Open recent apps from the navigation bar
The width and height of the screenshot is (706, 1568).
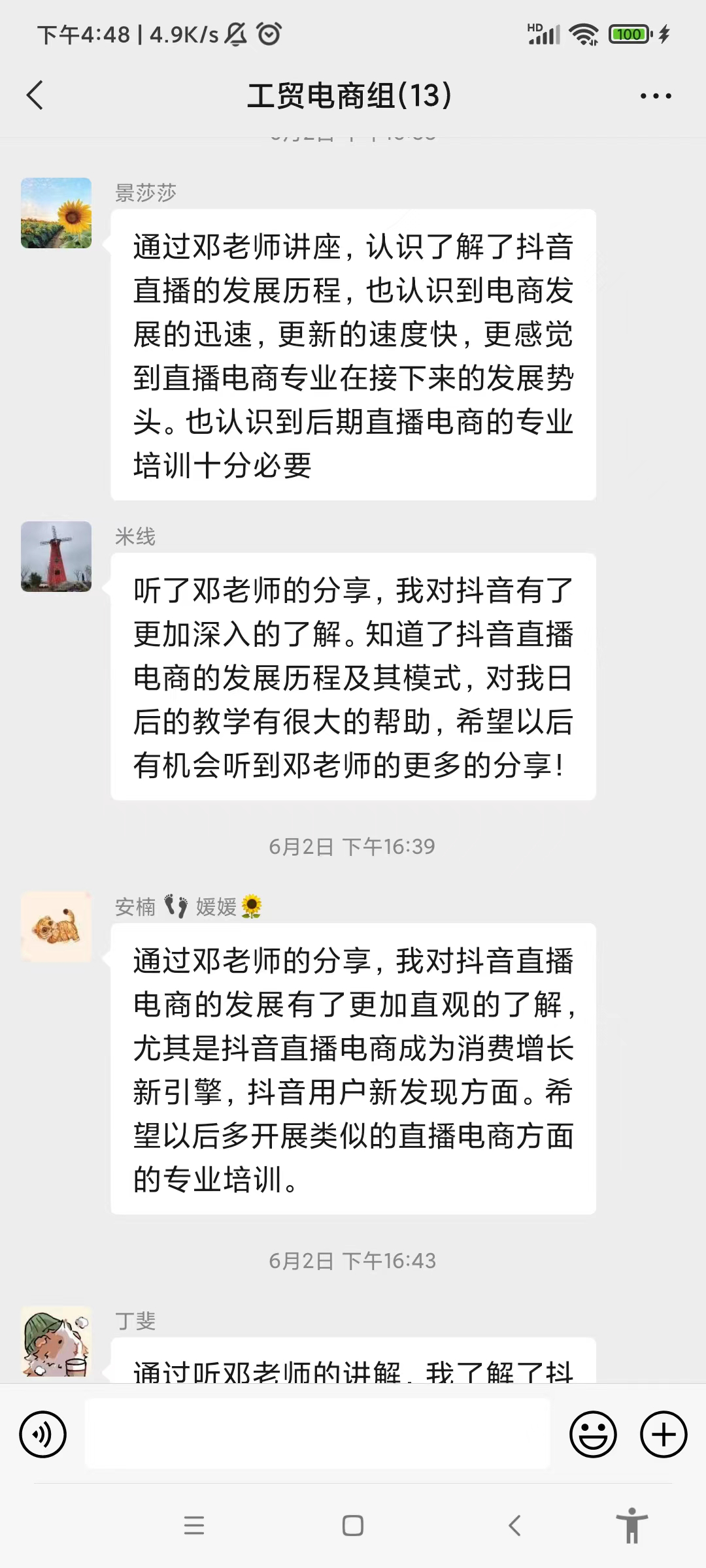[194, 1526]
